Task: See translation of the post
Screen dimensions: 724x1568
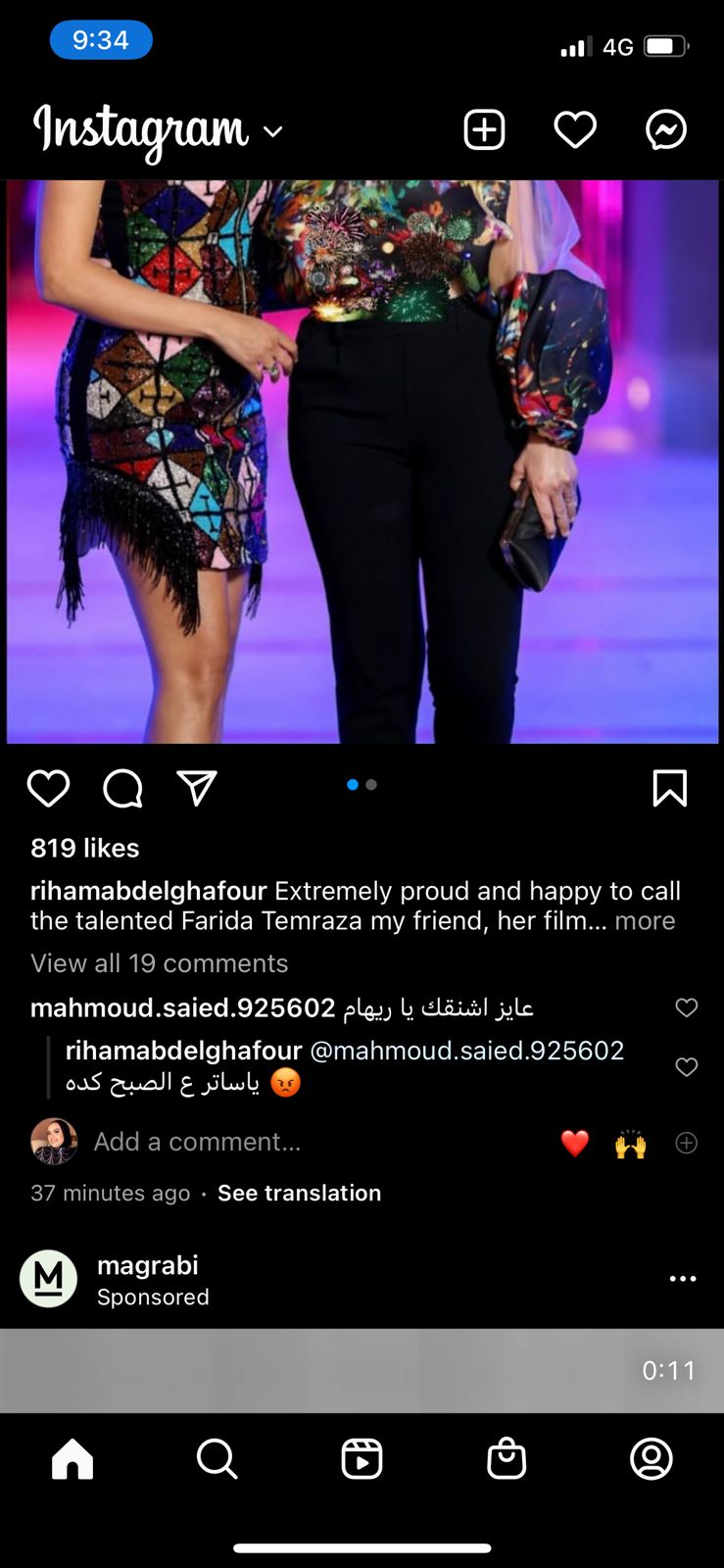Action: (299, 1193)
